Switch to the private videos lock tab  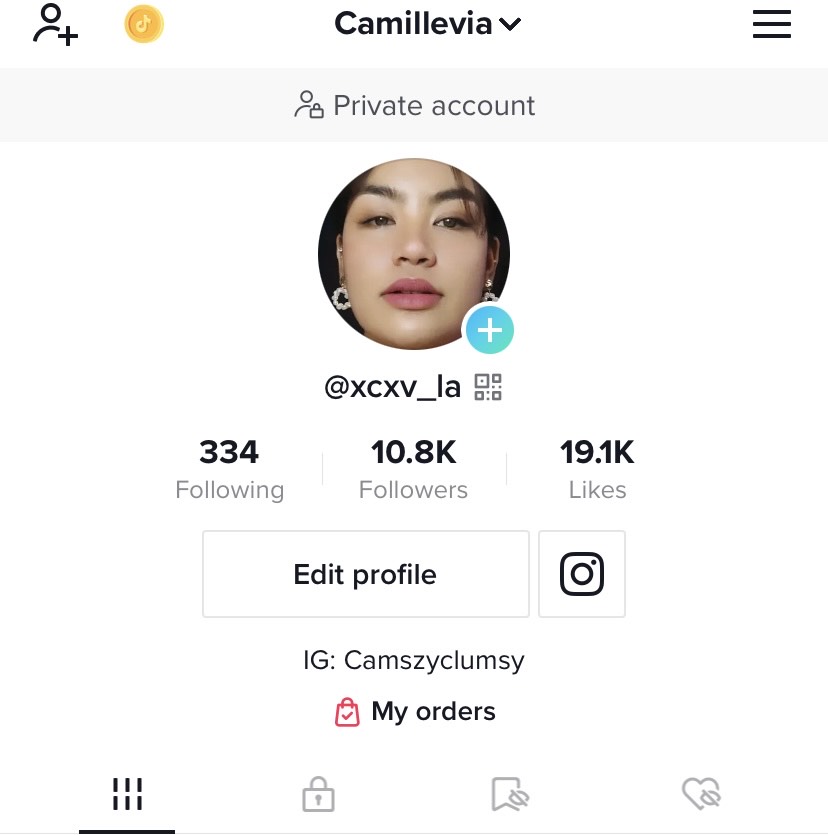tap(318, 795)
